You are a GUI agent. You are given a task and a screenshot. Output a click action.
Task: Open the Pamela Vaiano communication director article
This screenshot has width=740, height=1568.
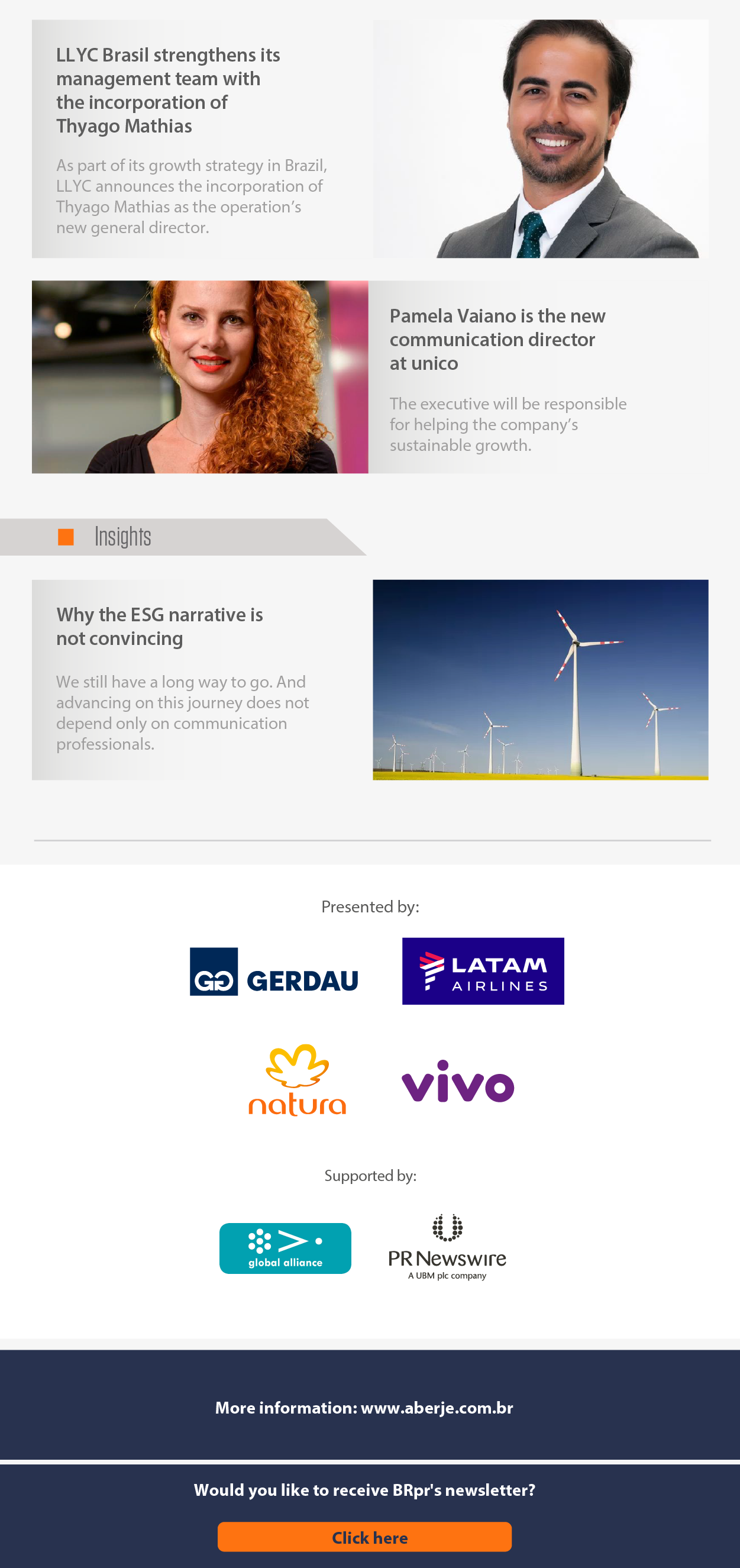click(496, 339)
